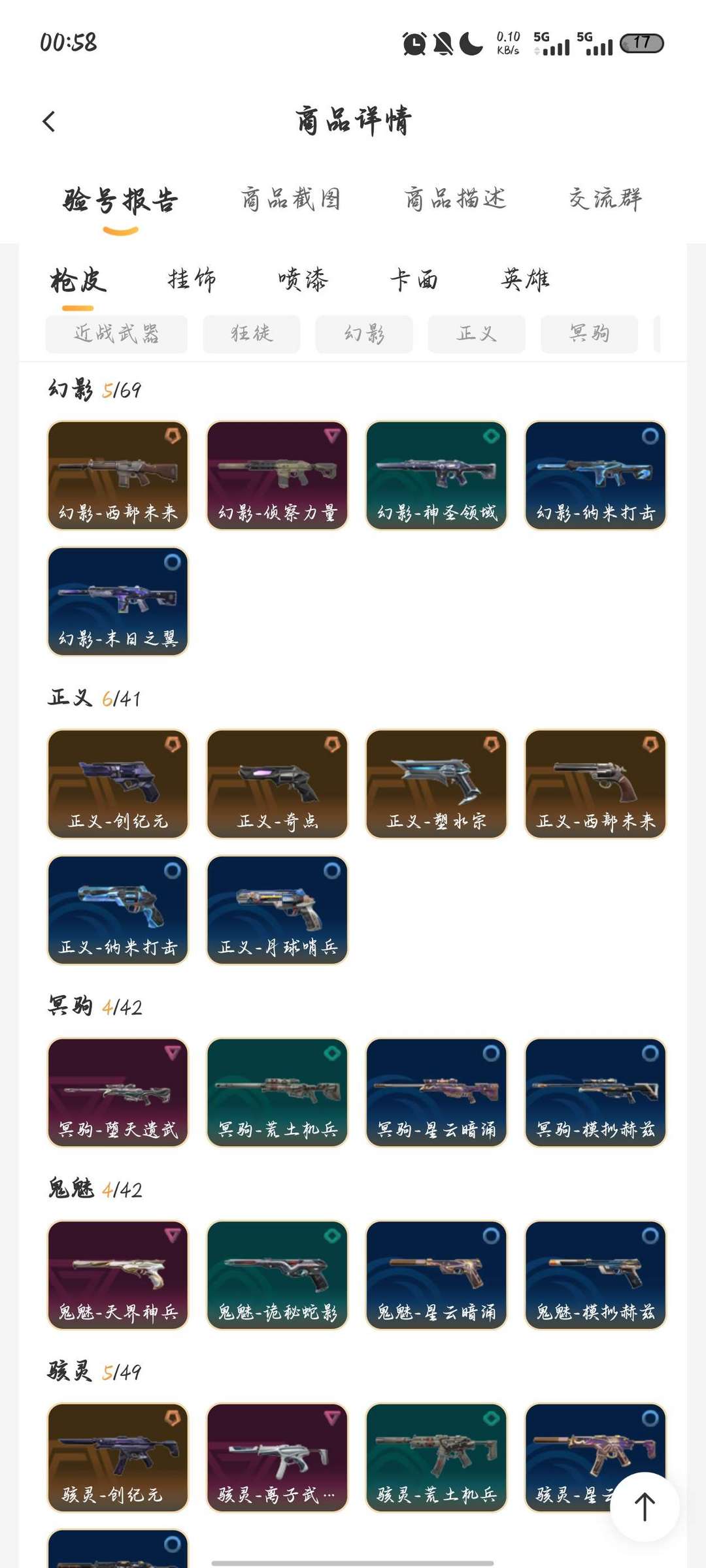
Task: Open the 鬼魅-诡秘蛇影 skin card
Action: (277, 1275)
